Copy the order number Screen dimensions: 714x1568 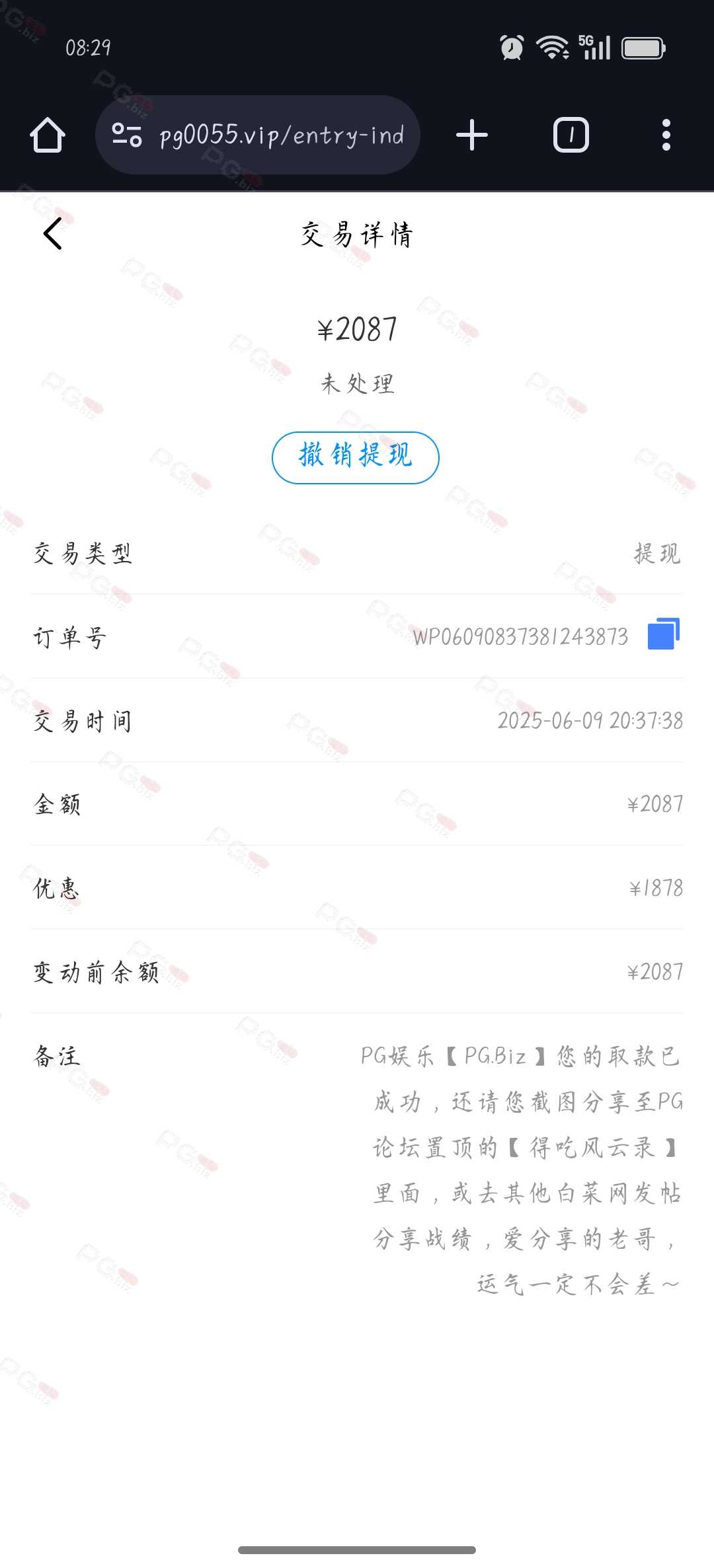coord(663,634)
